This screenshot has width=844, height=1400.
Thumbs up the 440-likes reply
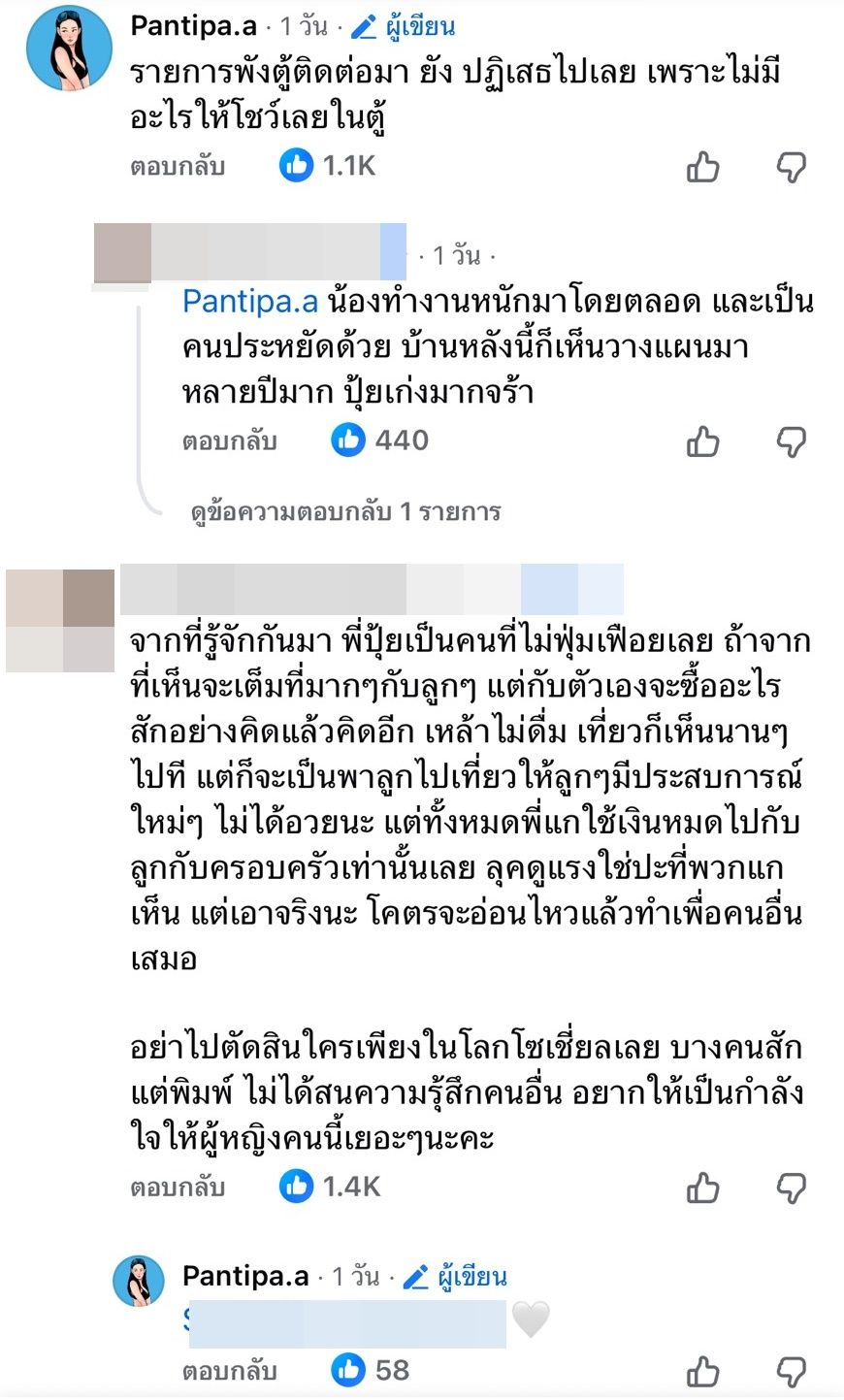click(x=703, y=441)
